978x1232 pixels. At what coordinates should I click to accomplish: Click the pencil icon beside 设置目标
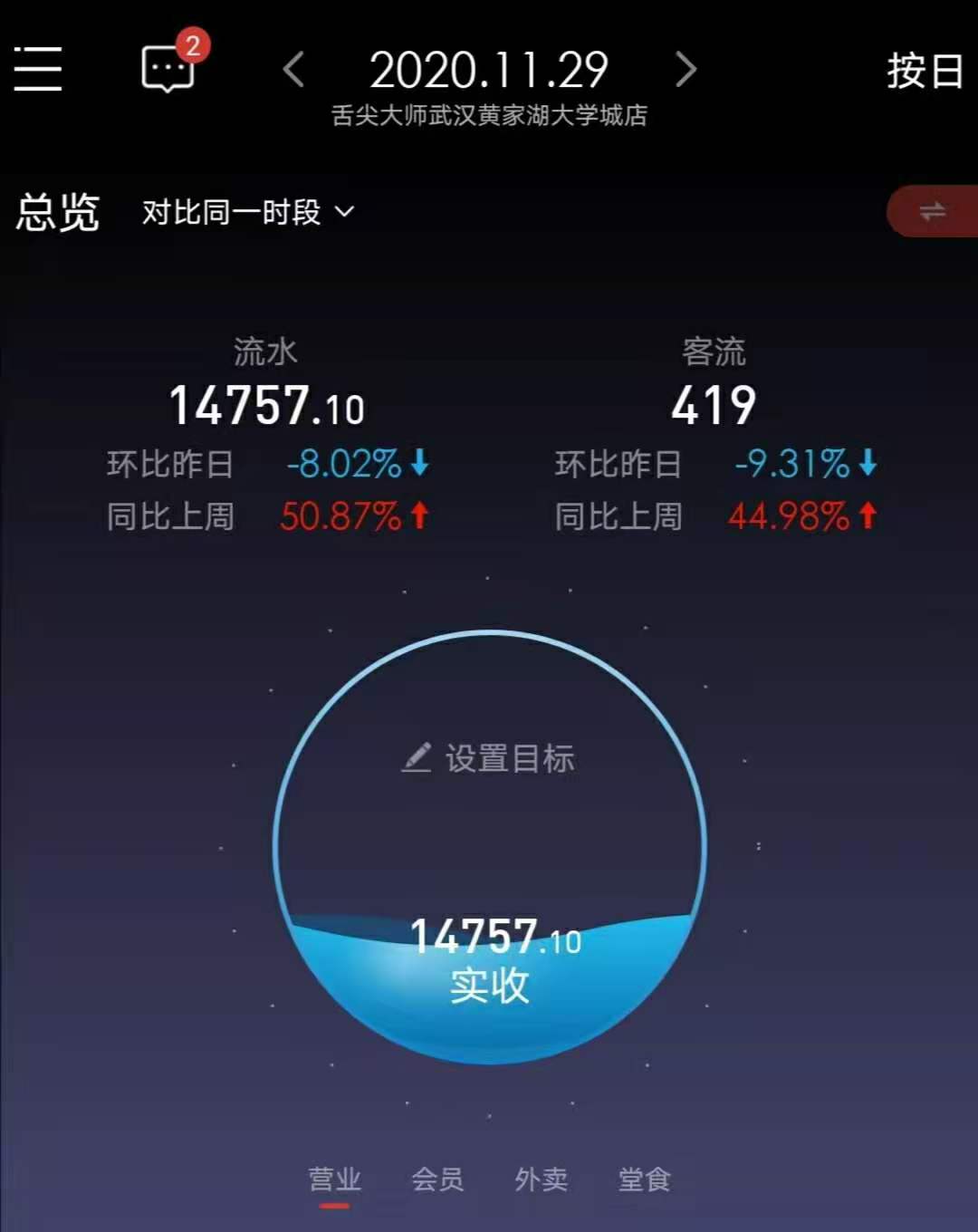pos(417,758)
